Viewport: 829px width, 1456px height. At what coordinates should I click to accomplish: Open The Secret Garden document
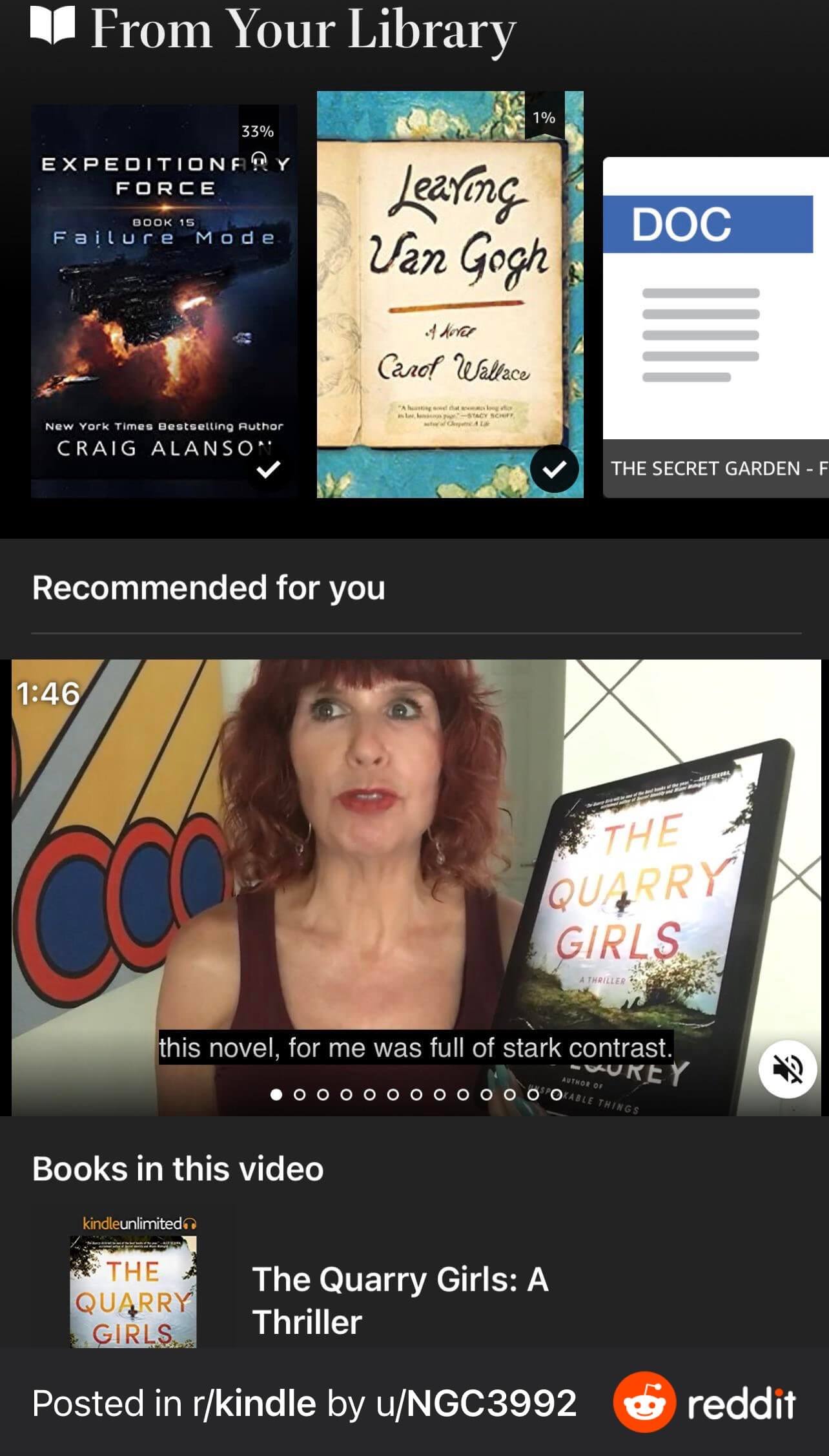pyautogui.click(x=716, y=328)
